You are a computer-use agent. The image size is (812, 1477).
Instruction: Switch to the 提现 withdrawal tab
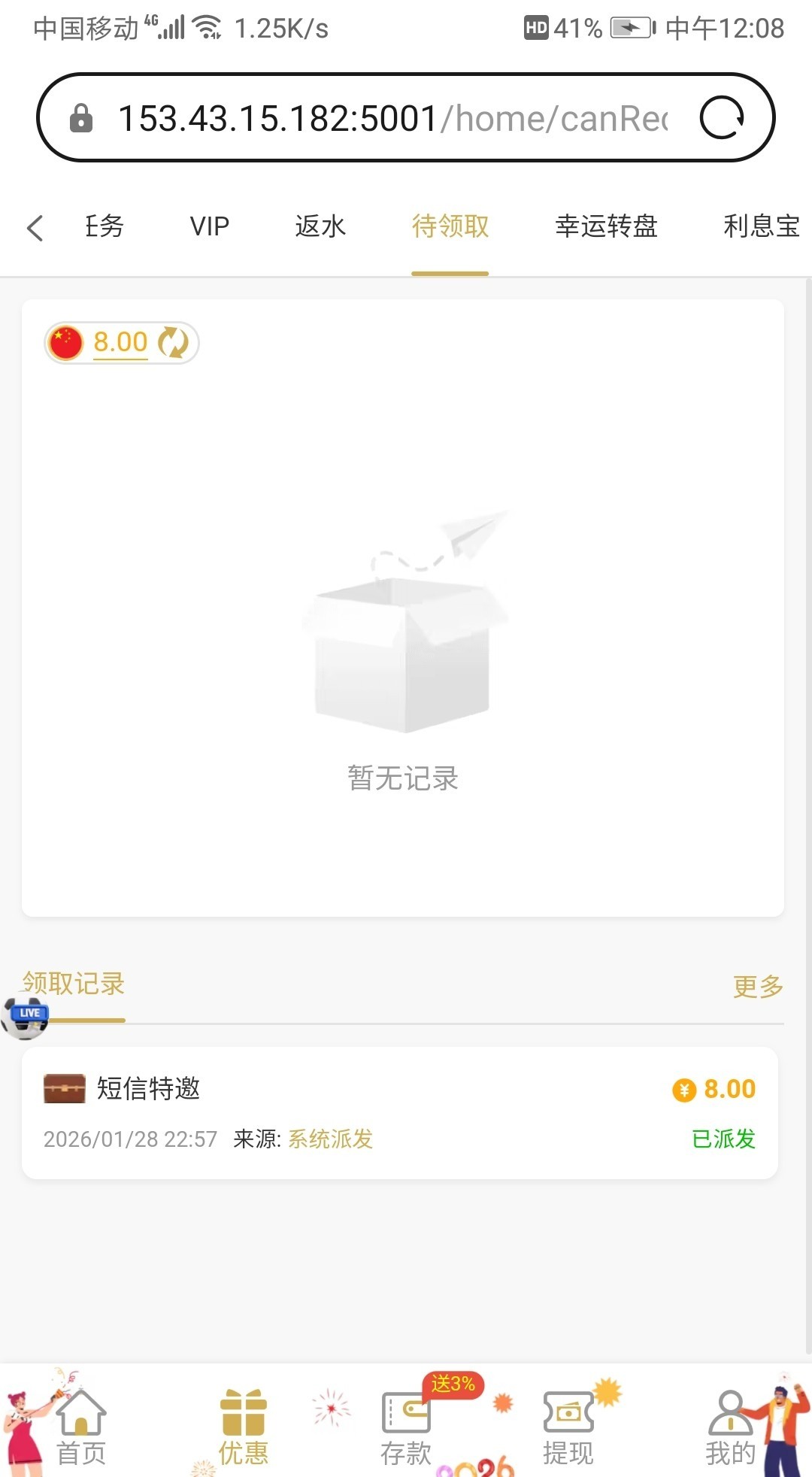pyautogui.click(x=568, y=1427)
